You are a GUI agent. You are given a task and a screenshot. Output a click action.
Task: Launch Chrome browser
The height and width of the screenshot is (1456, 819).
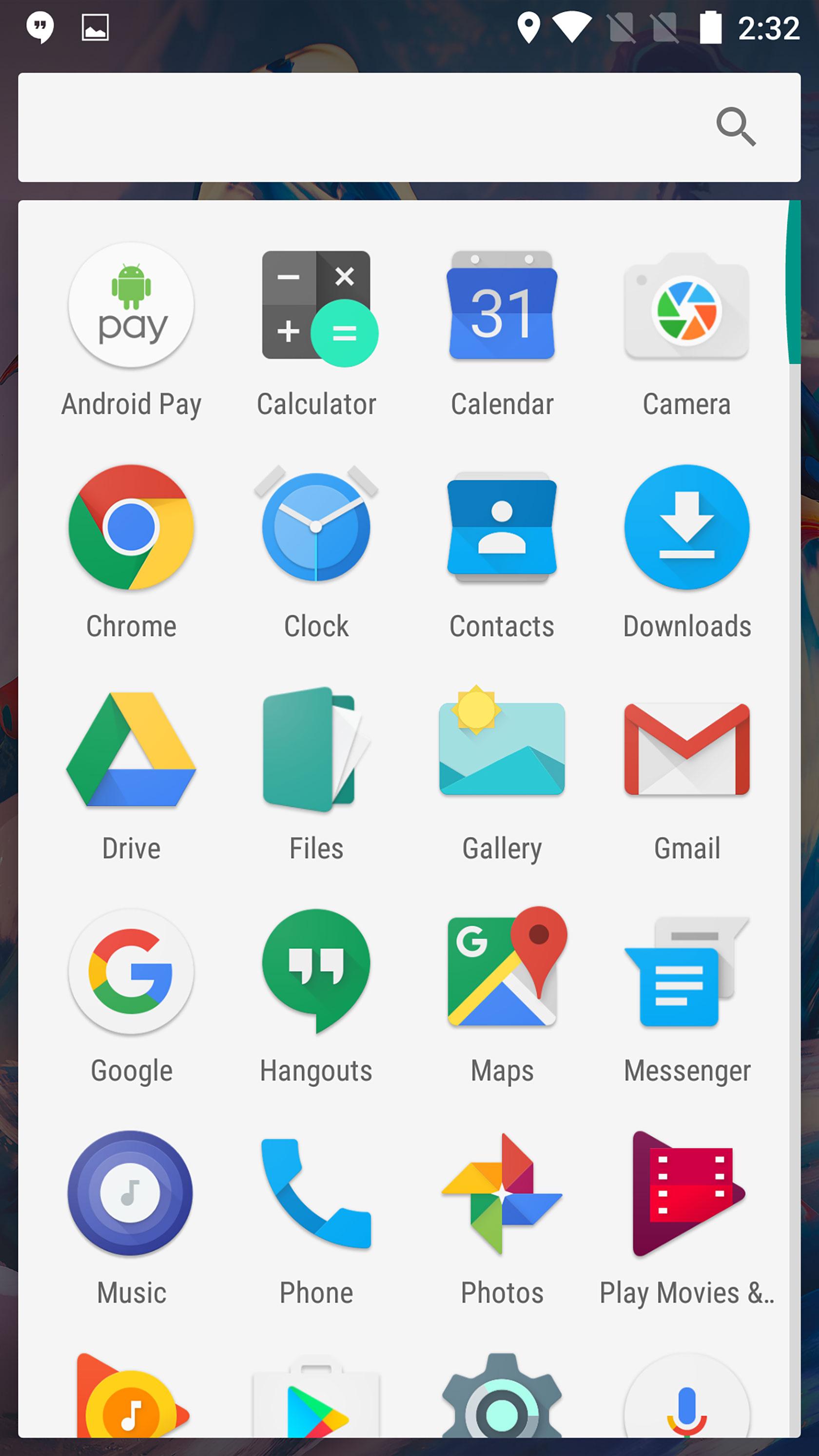point(131,527)
